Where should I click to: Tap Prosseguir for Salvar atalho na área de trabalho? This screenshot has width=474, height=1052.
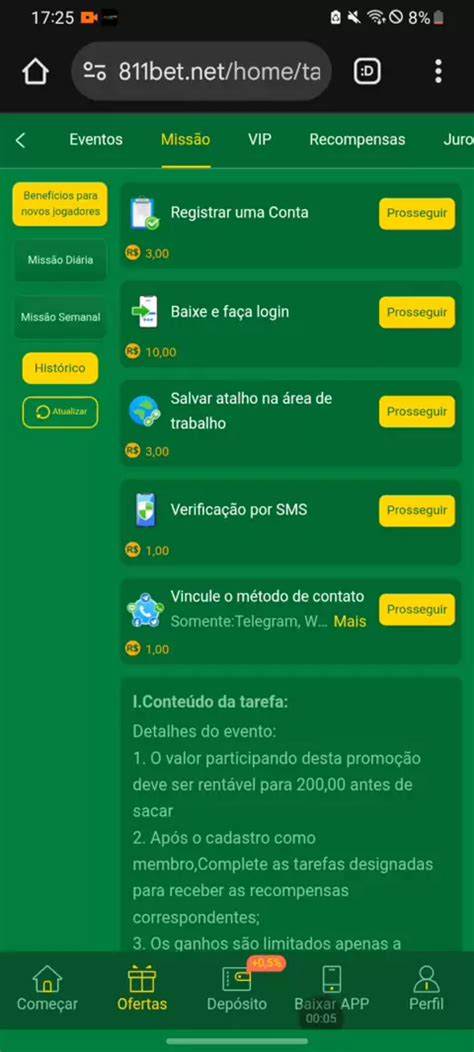pos(417,411)
